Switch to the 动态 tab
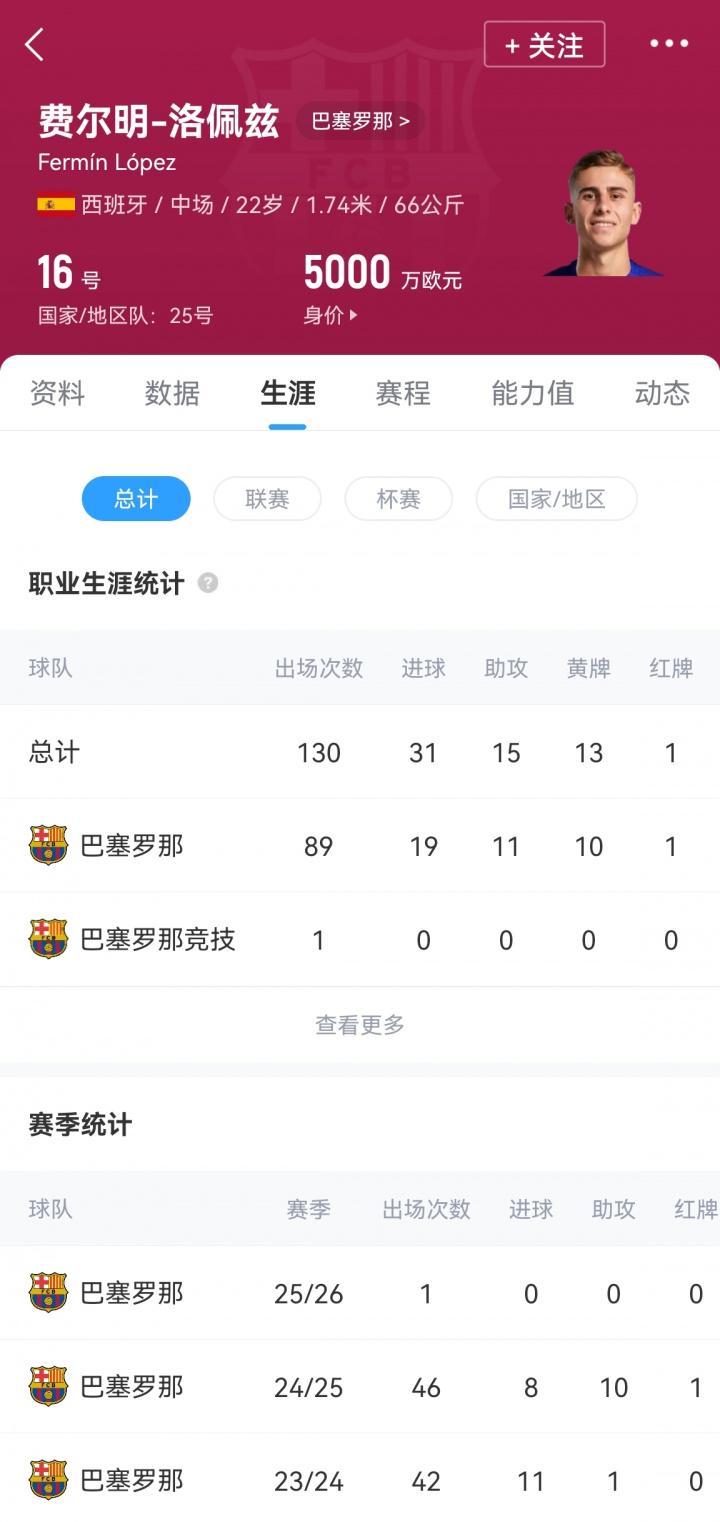Viewport: 720px width, 1522px height. coord(662,393)
